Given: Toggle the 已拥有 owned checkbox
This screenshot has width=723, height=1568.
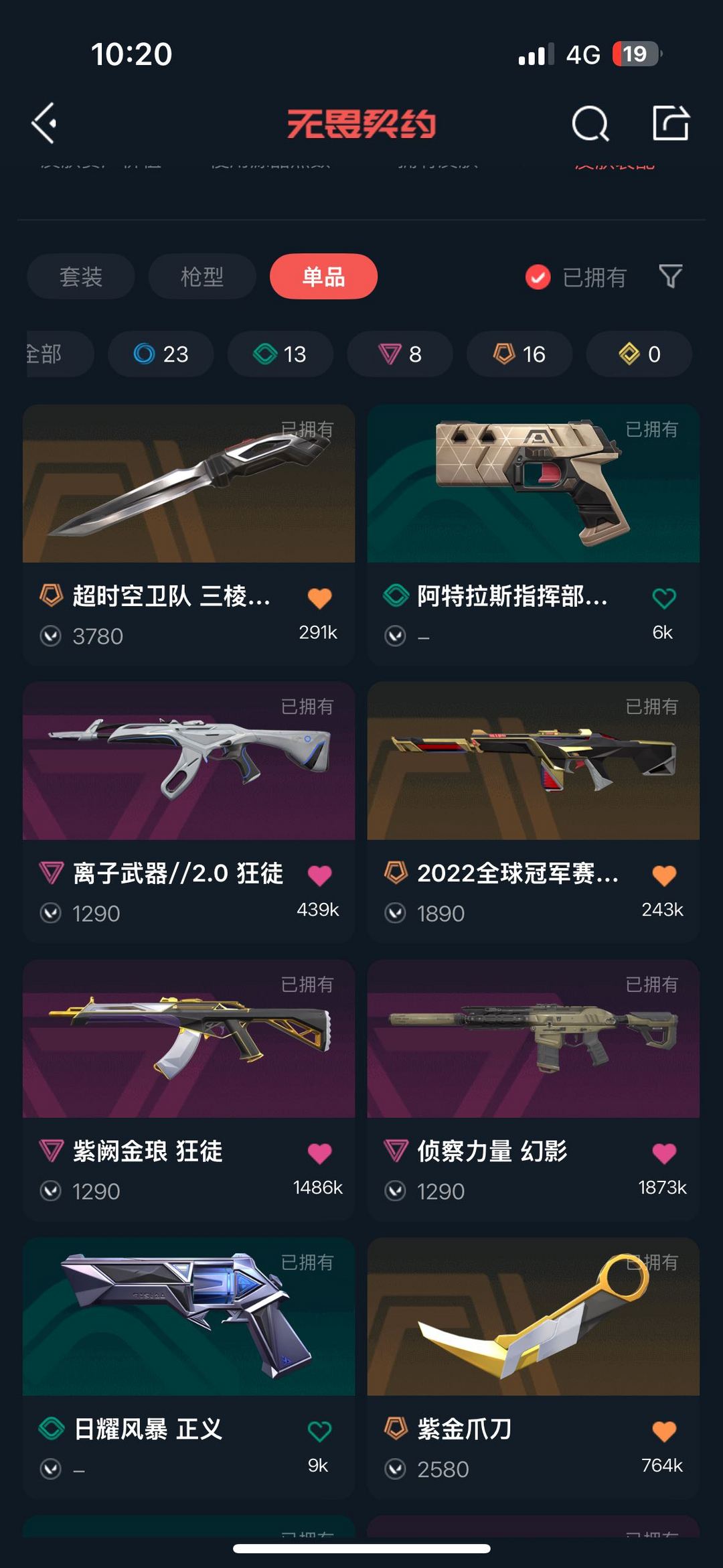Looking at the screenshot, I should [538, 277].
